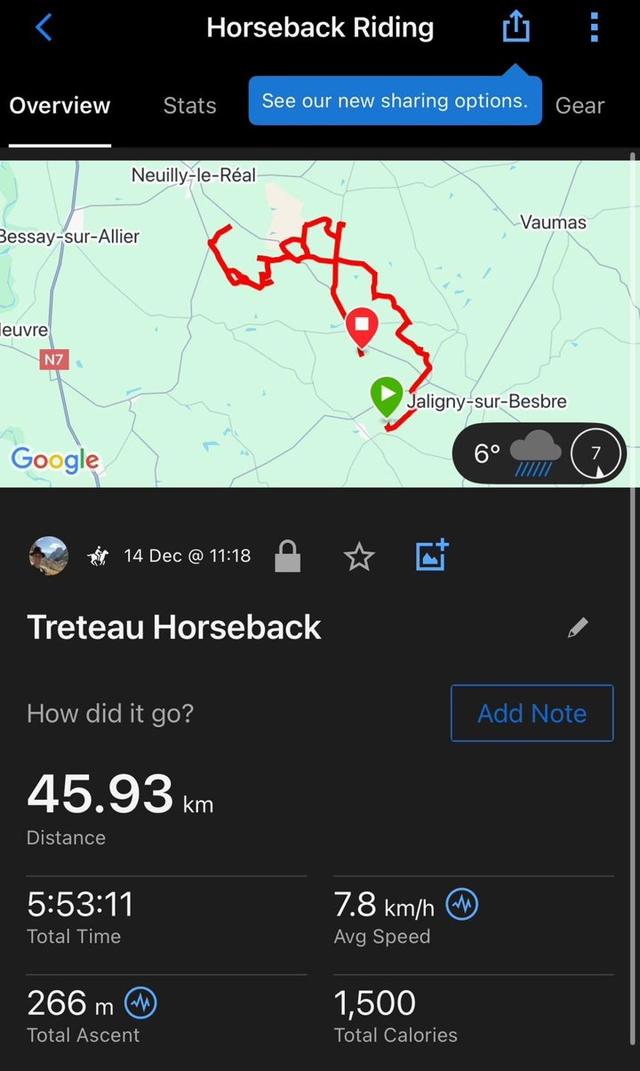Open the weather details badge
The image size is (640, 1071).
coord(540,453)
